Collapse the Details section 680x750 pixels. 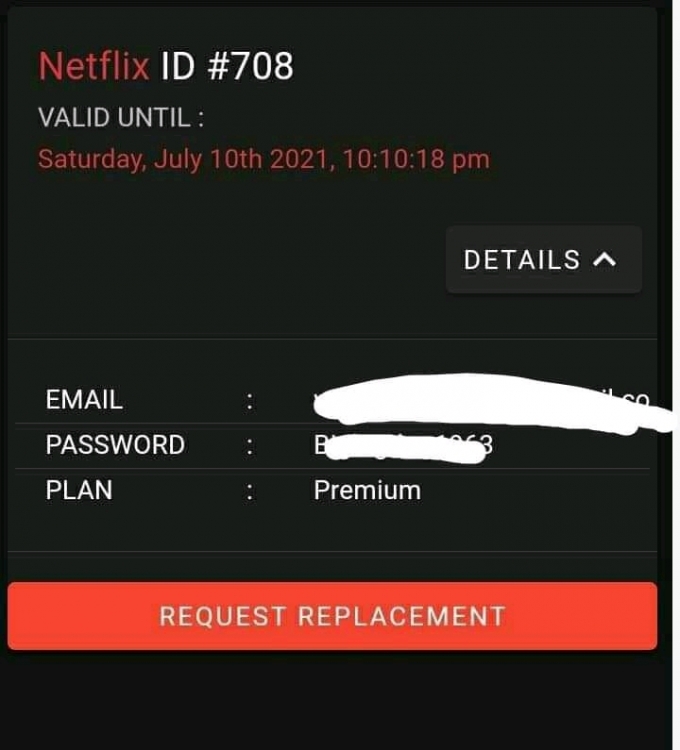pyautogui.click(x=543, y=260)
